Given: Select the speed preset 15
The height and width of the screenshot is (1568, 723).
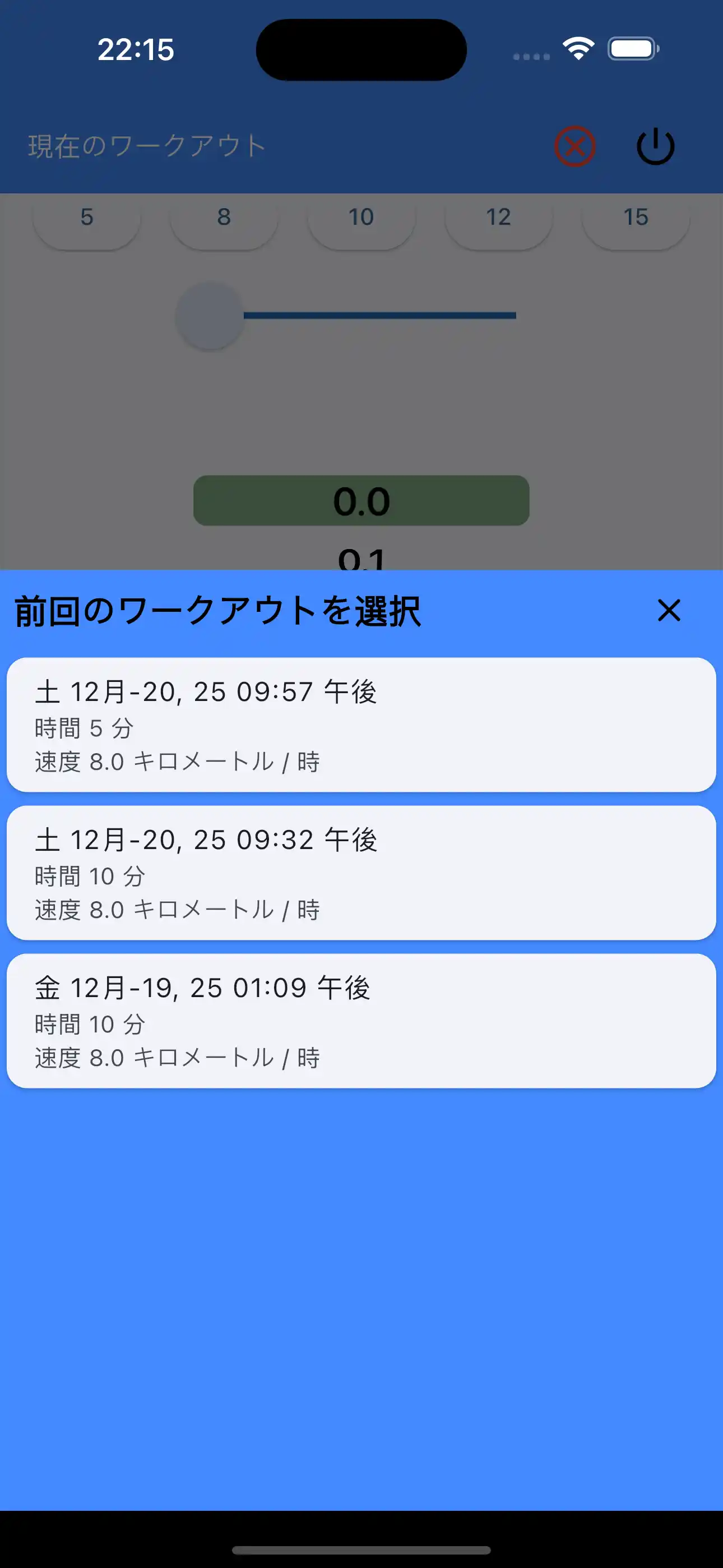Looking at the screenshot, I should pyautogui.click(x=636, y=216).
